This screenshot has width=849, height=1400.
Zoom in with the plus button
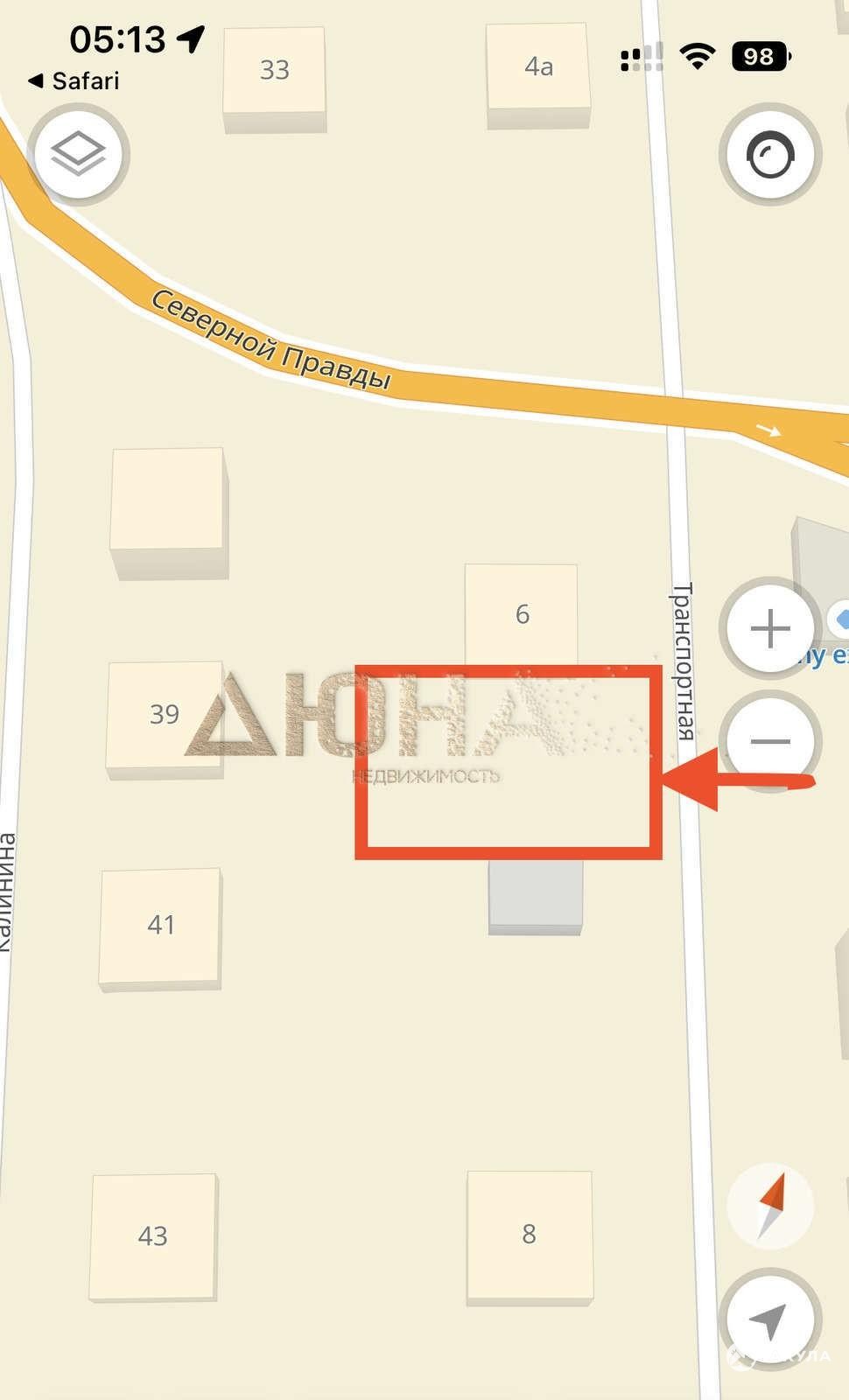[x=769, y=627]
